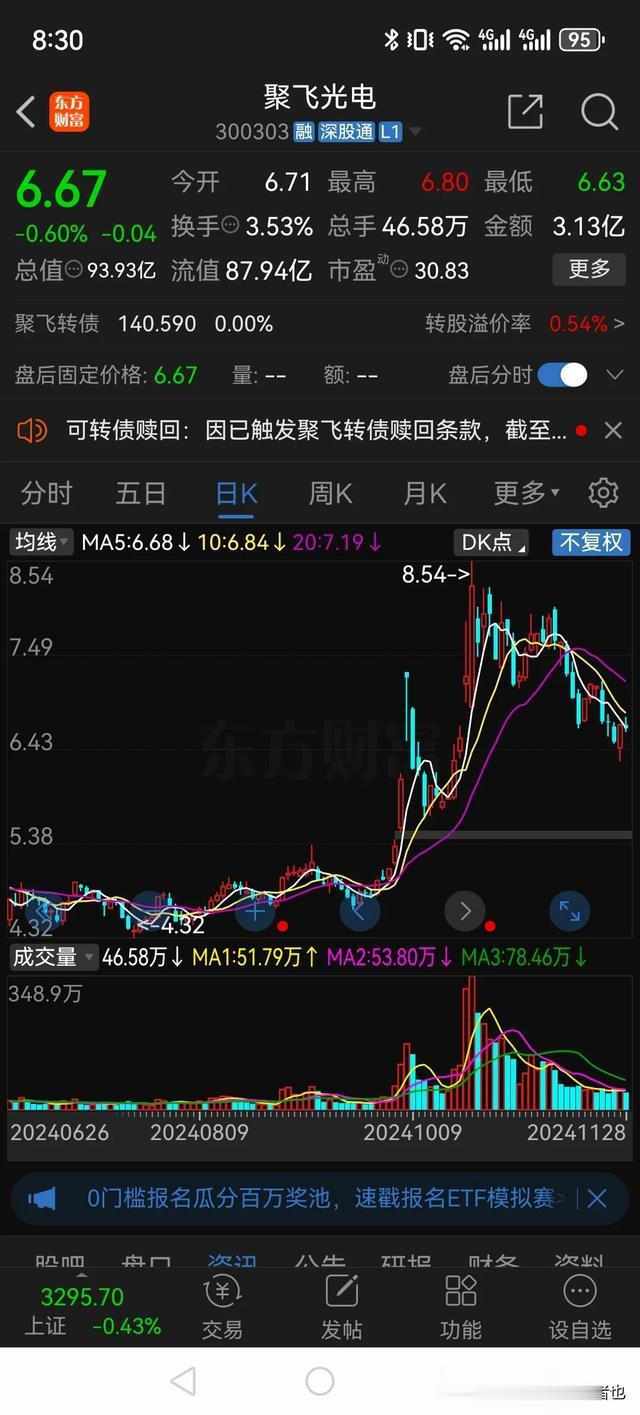Screen dimensions: 640x1415
Task: Switch to the 分时 chart tab
Action: [47, 493]
